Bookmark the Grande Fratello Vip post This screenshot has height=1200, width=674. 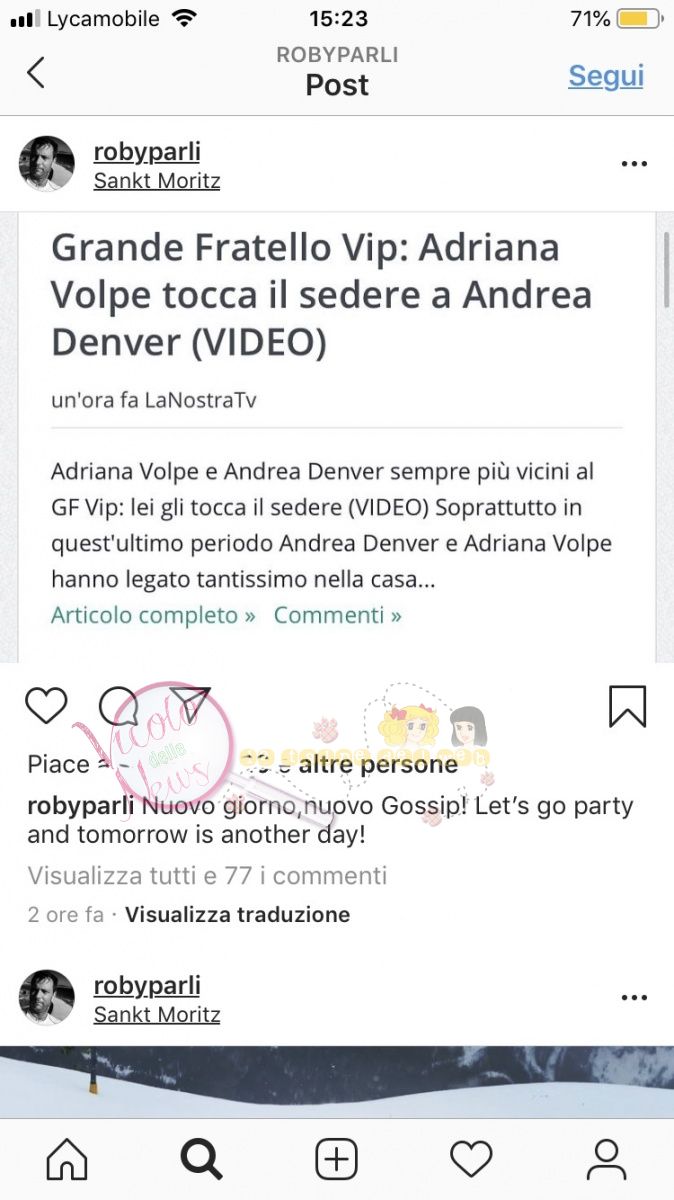point(627,706)
